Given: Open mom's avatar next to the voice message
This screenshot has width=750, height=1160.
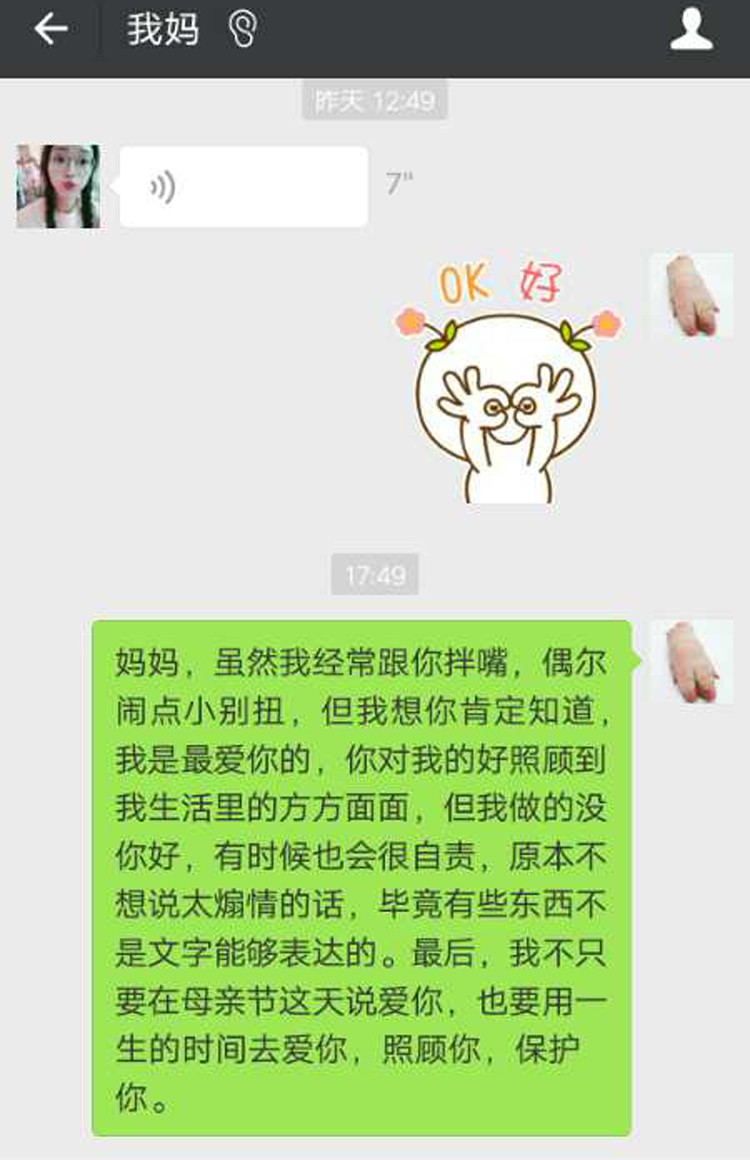Looking at the screenshot, I should tap(58, 186).
